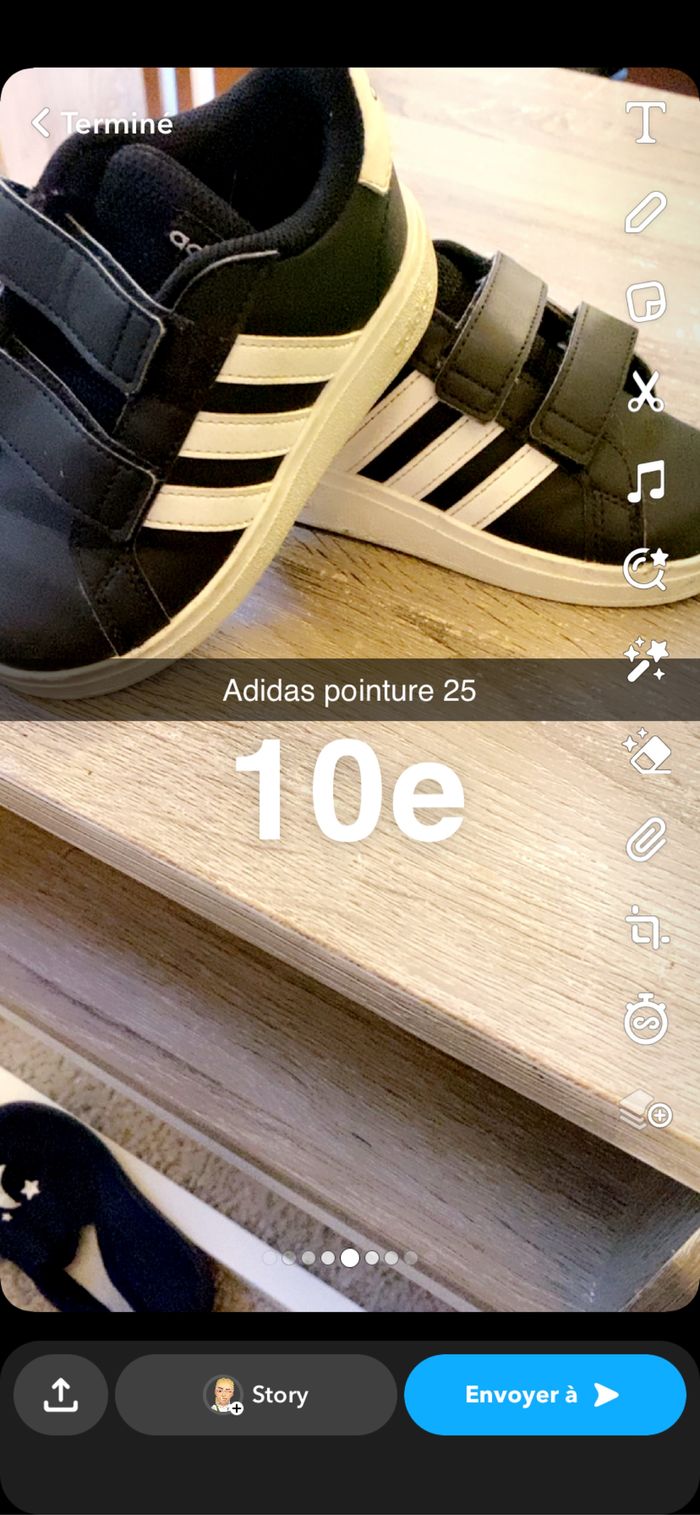
Task: Open the pencil drawing tool
Action: pyautogui.click(x=646, y=212)
